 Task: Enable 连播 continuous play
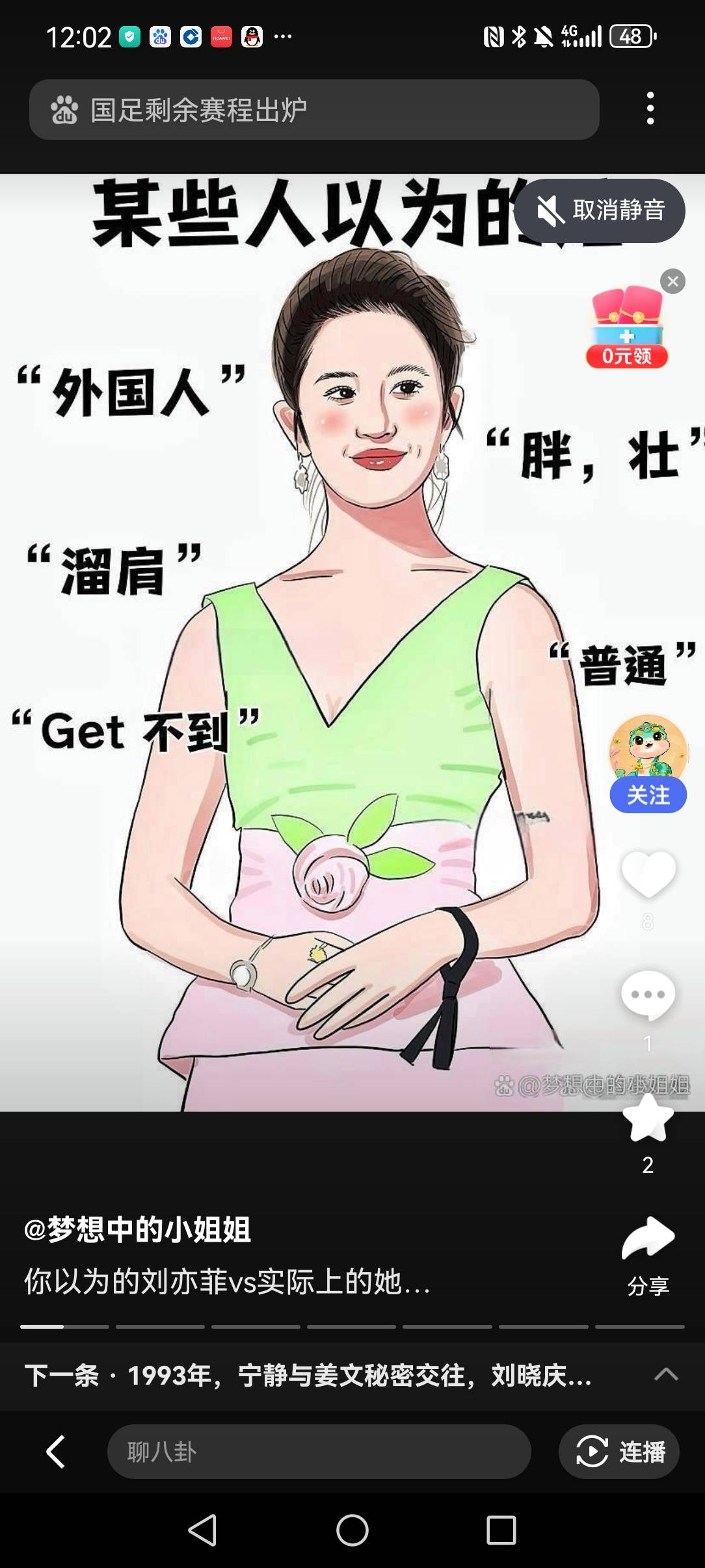(x=619, y=1452)
